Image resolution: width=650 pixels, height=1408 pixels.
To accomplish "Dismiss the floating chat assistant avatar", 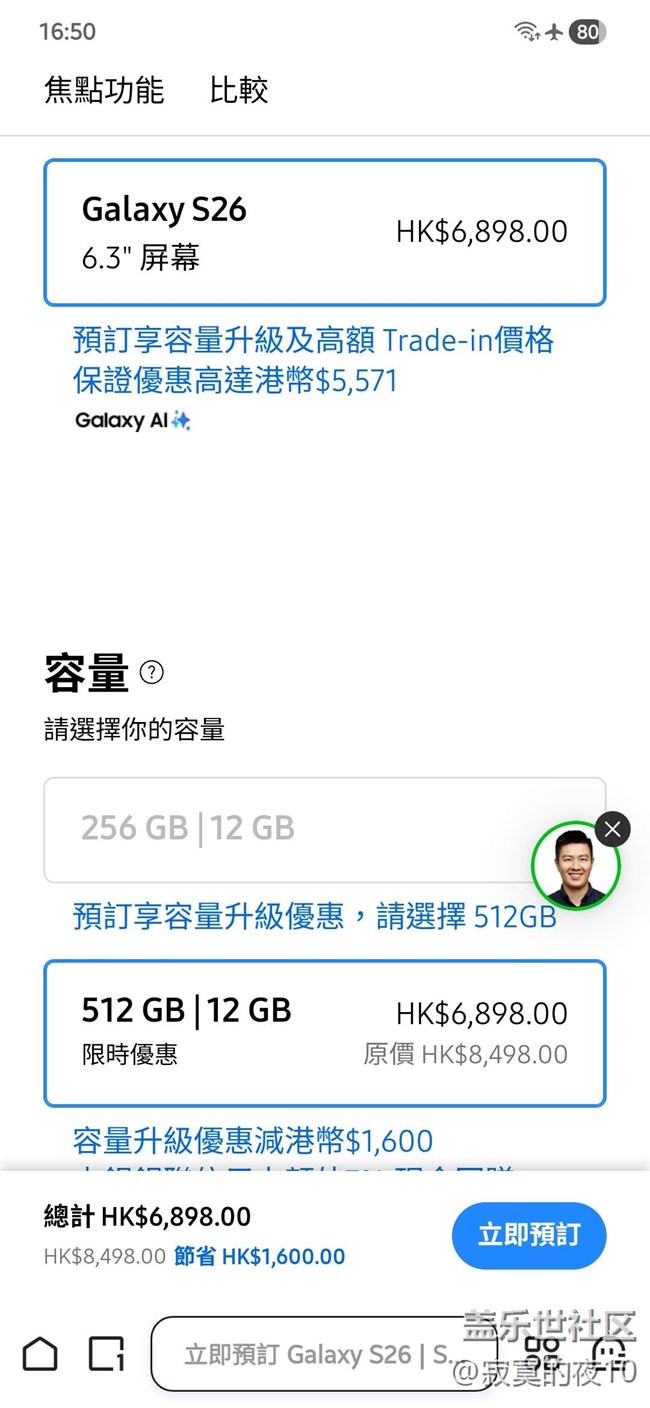I will 612,829.
